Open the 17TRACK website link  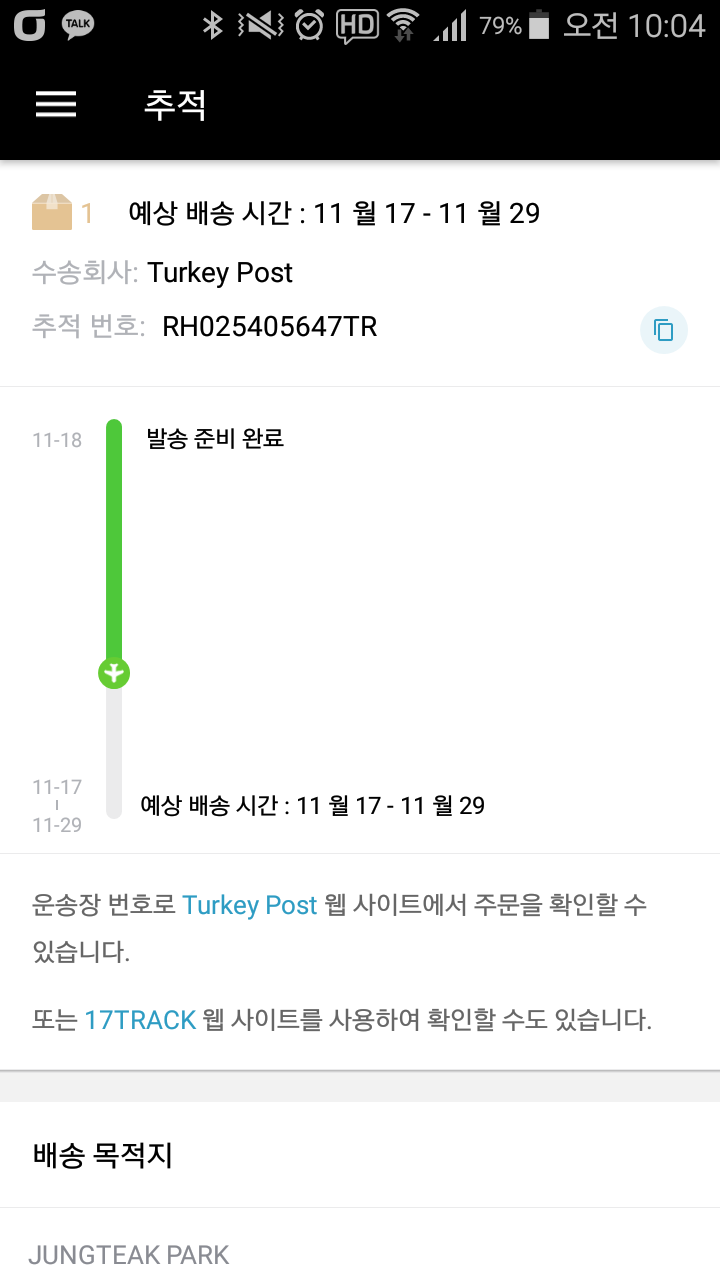click(x=140, y=1022)
